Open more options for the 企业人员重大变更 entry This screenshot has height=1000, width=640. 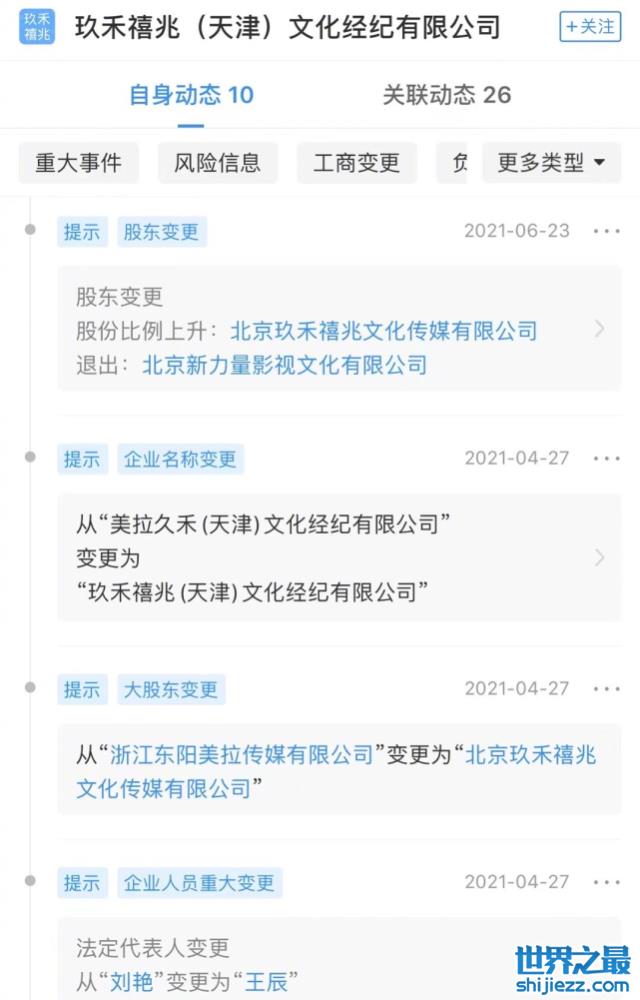coord(607,882)
